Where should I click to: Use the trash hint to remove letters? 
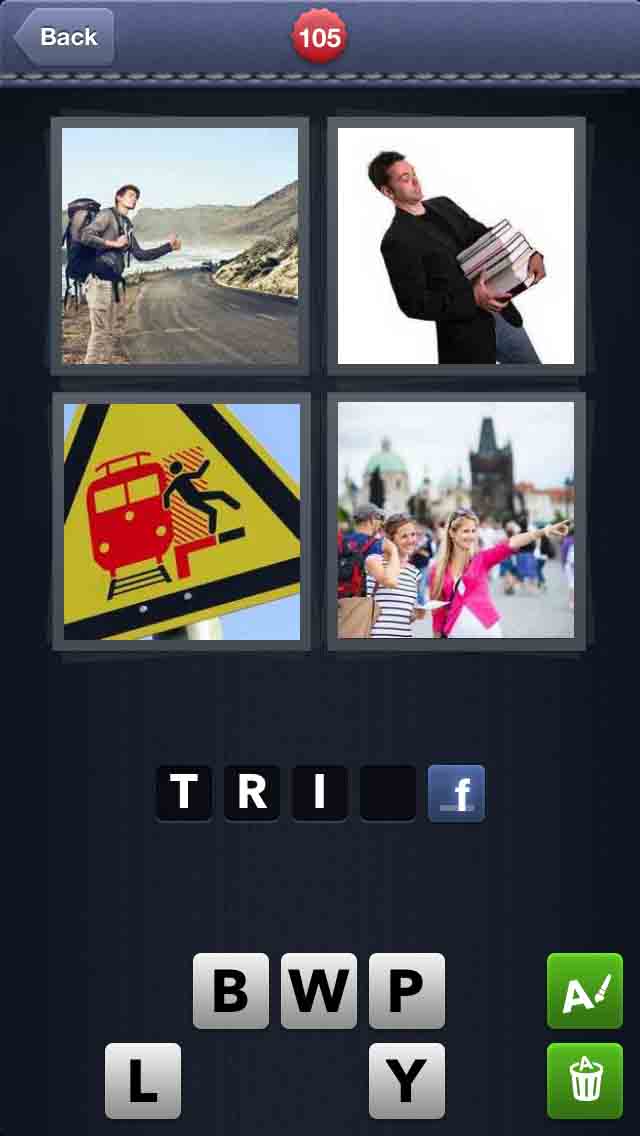[x=585, y=1081]
